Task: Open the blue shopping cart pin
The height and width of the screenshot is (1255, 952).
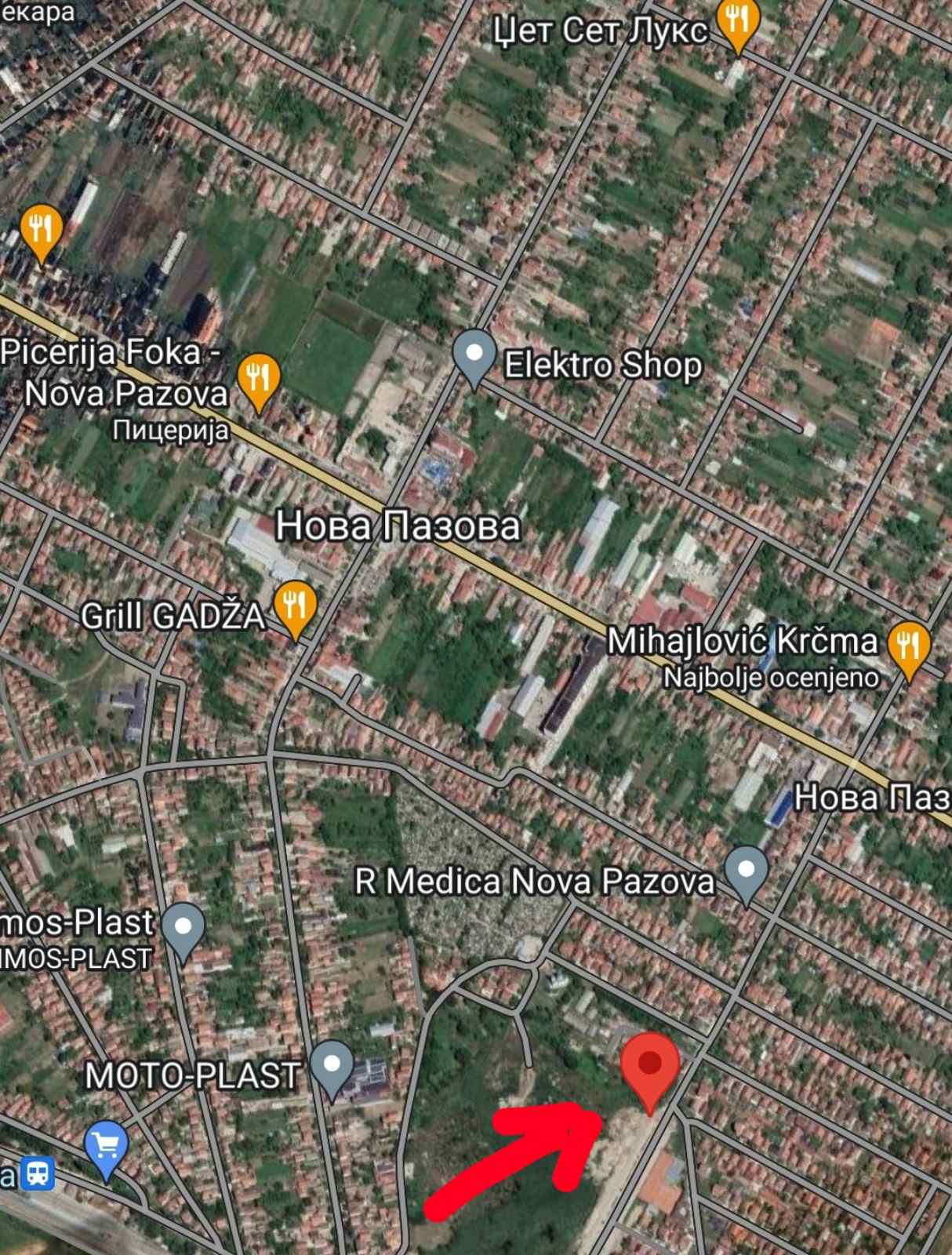Action: [107, 1148]
